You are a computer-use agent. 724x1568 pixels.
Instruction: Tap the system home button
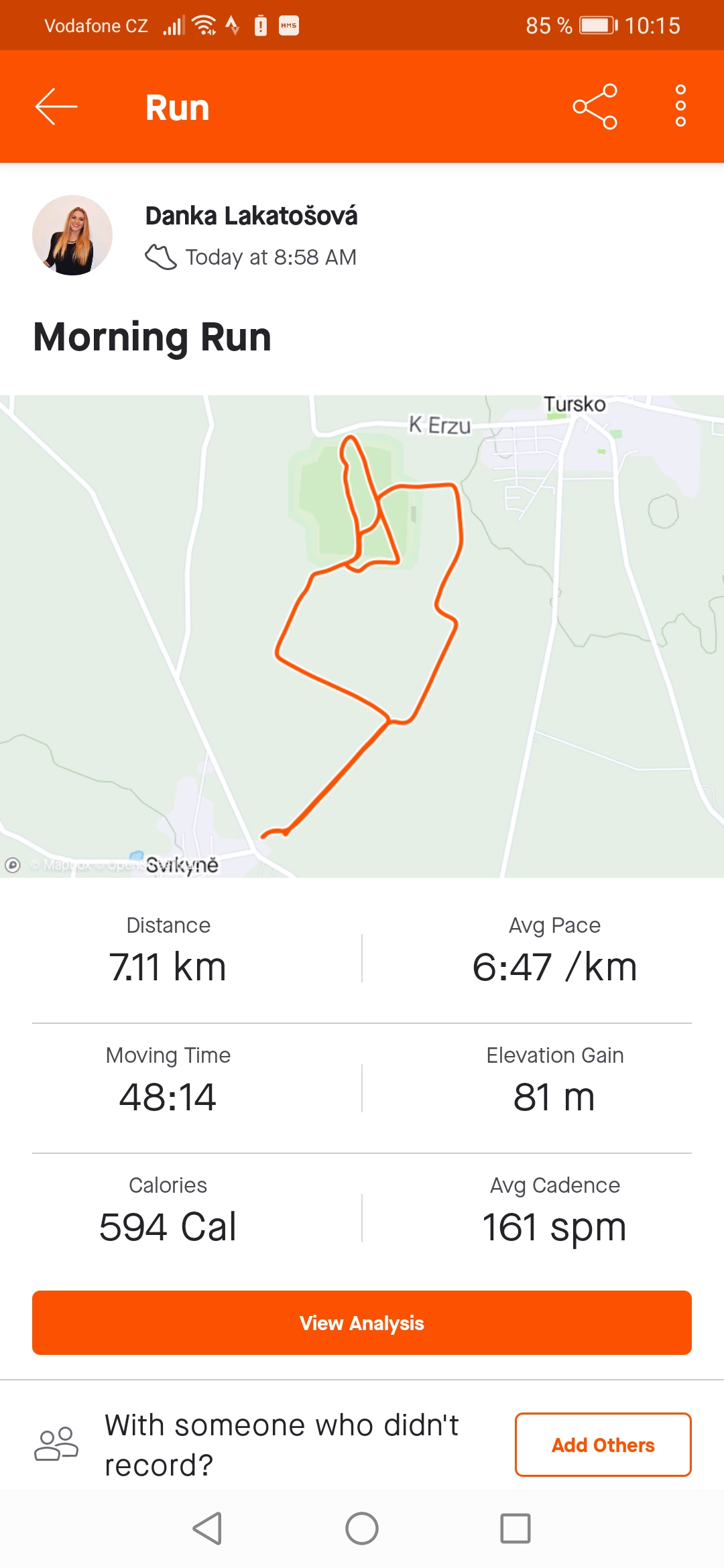362,1528
